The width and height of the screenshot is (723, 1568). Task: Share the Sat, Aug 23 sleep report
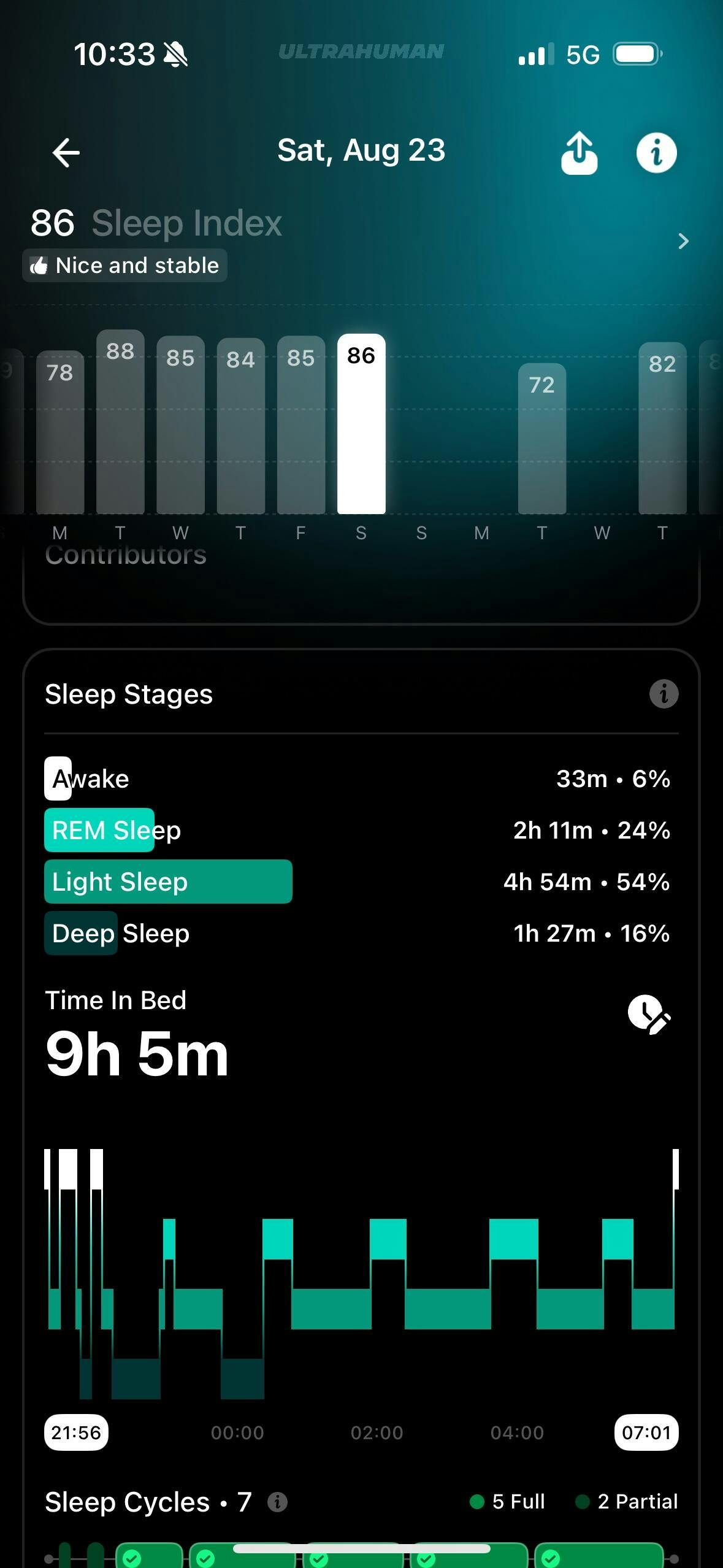point(579,153)
